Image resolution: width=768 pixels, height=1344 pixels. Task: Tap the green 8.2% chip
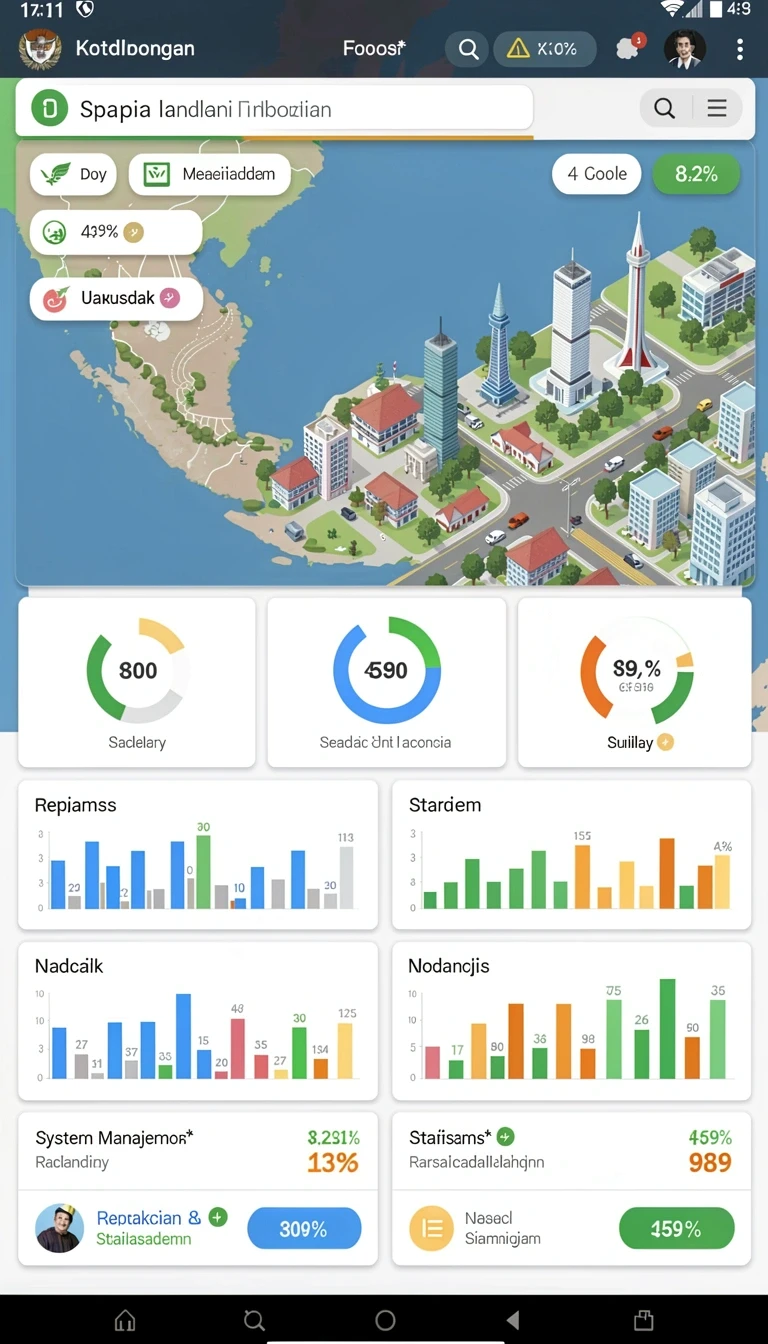696,174
